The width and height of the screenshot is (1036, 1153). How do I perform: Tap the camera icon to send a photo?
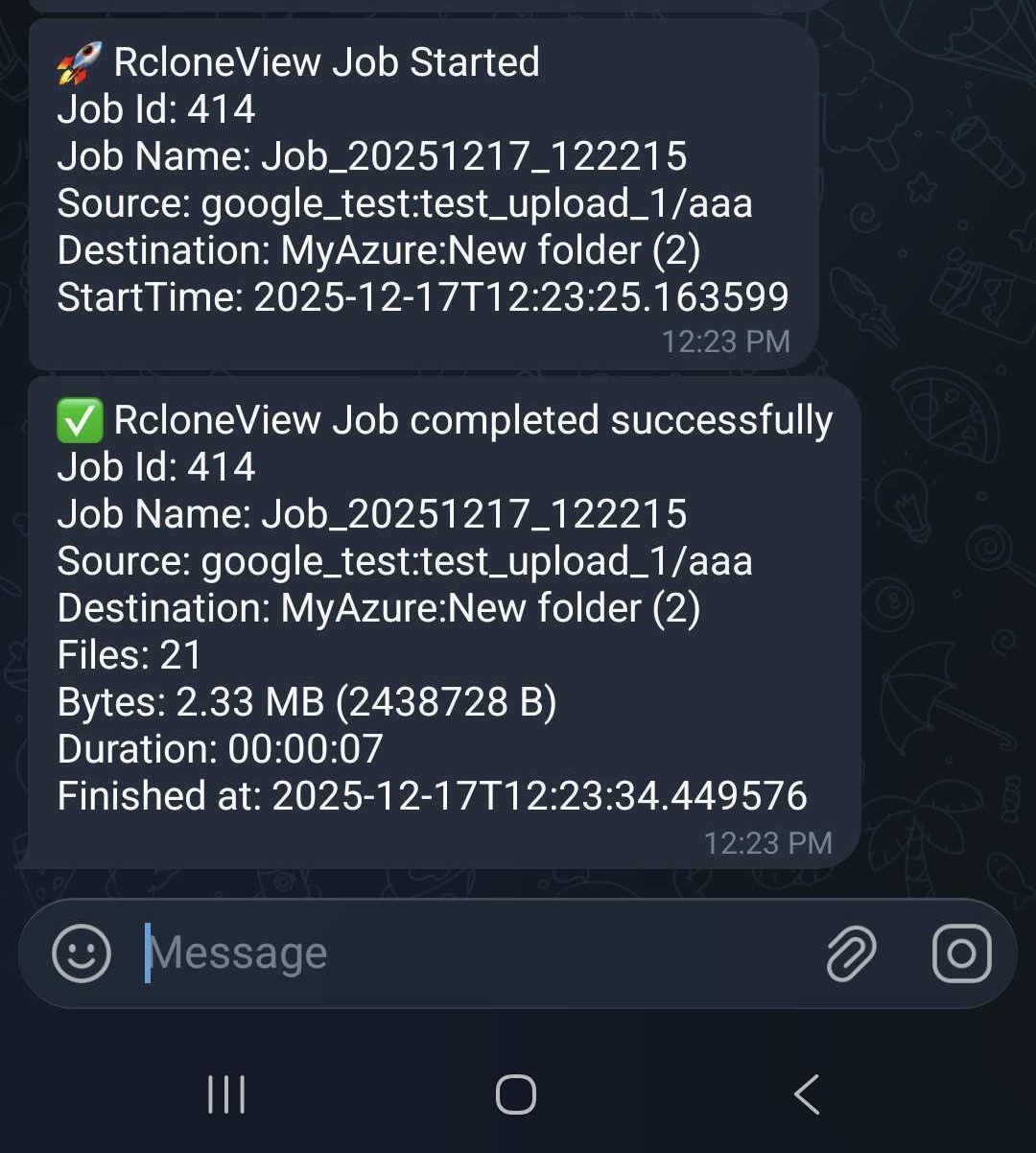coord(962,953)
